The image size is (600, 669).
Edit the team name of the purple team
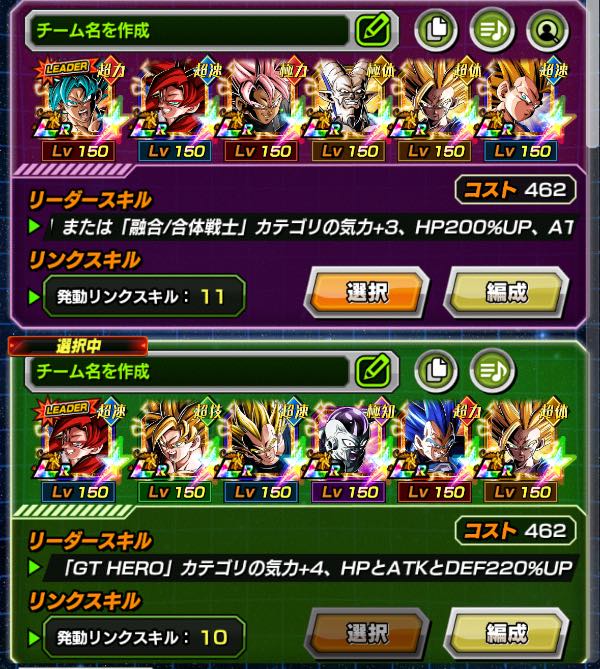click(x=372, y=29)
